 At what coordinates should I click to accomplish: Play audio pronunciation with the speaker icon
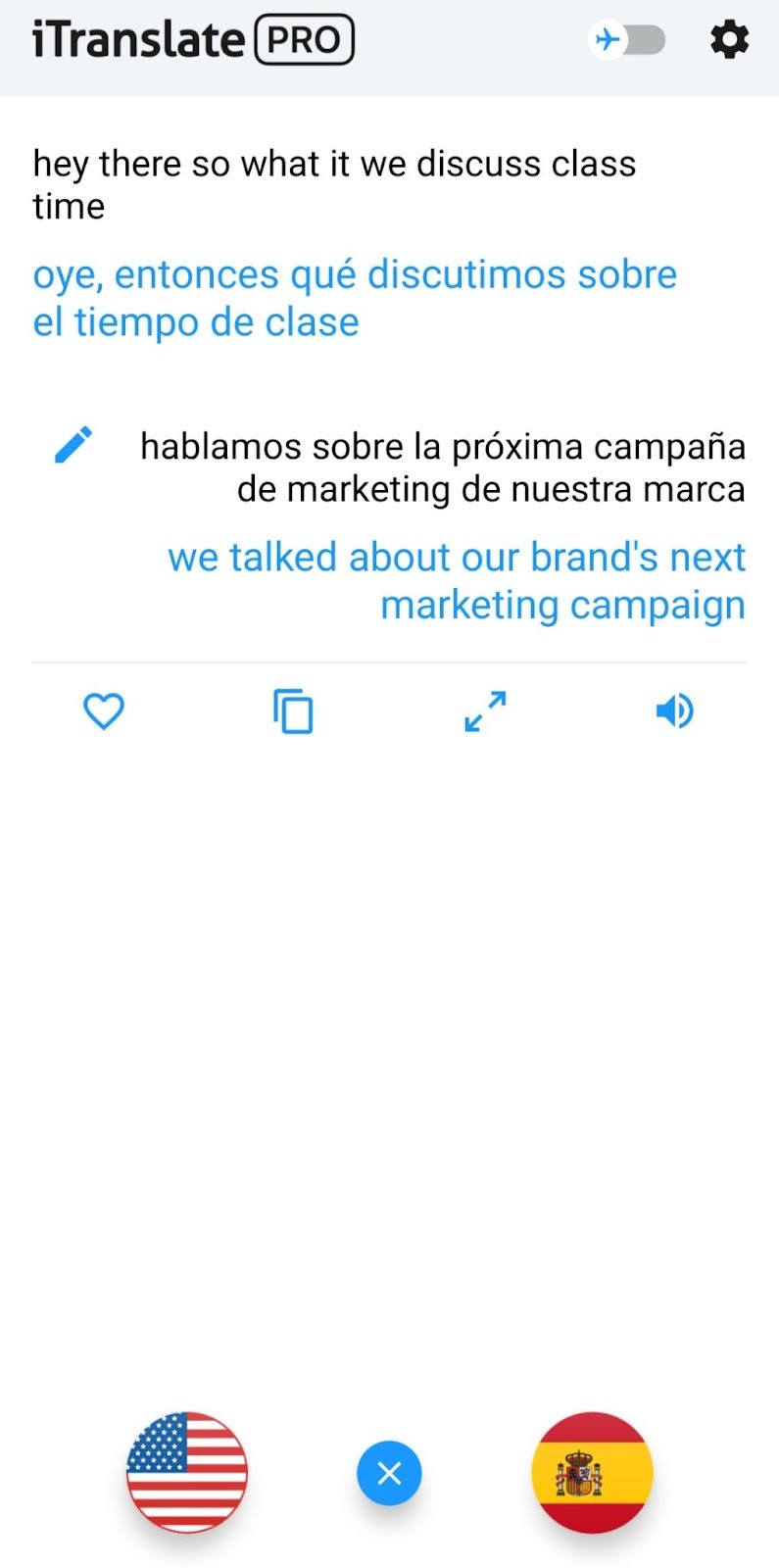pos(674,710)
